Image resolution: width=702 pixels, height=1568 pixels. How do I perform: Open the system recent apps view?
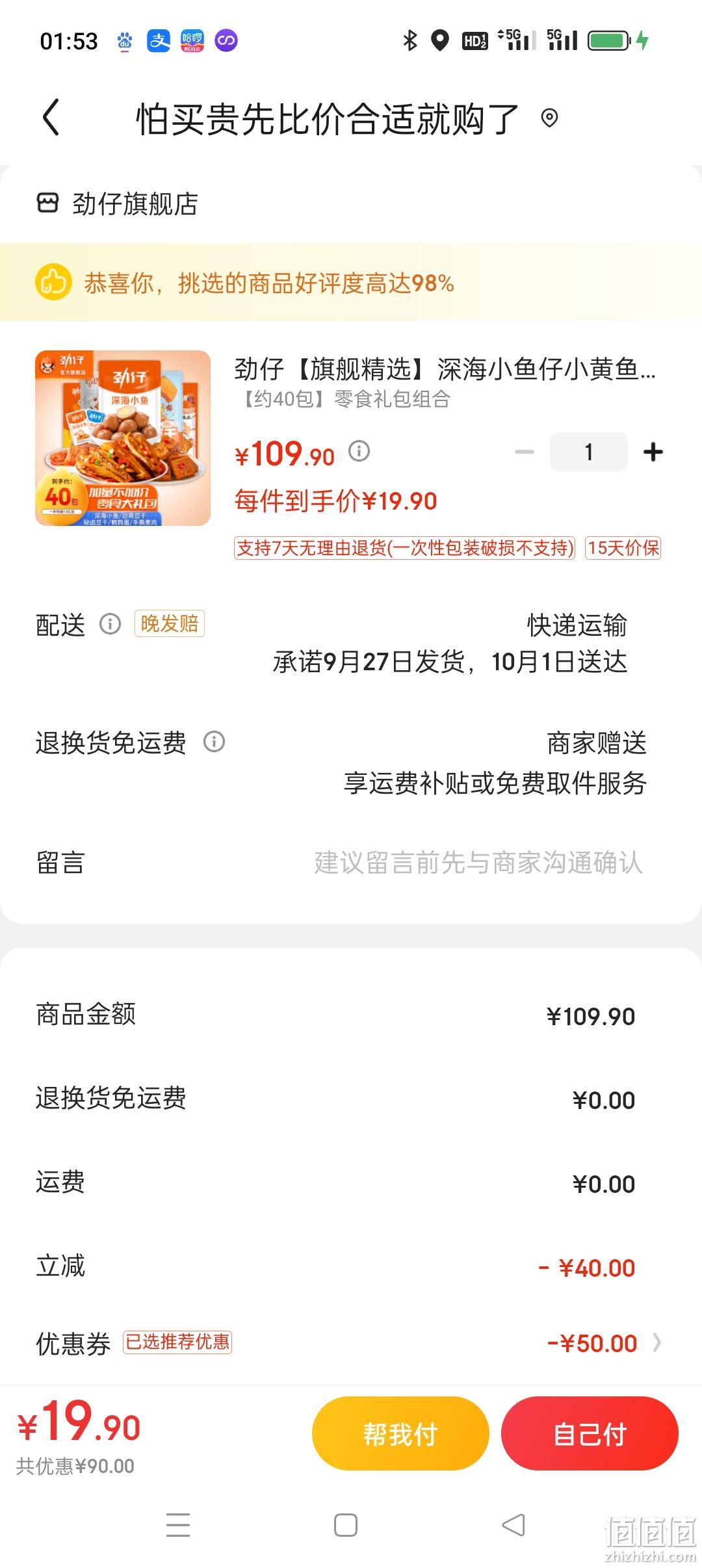[x=178, y=1525]
